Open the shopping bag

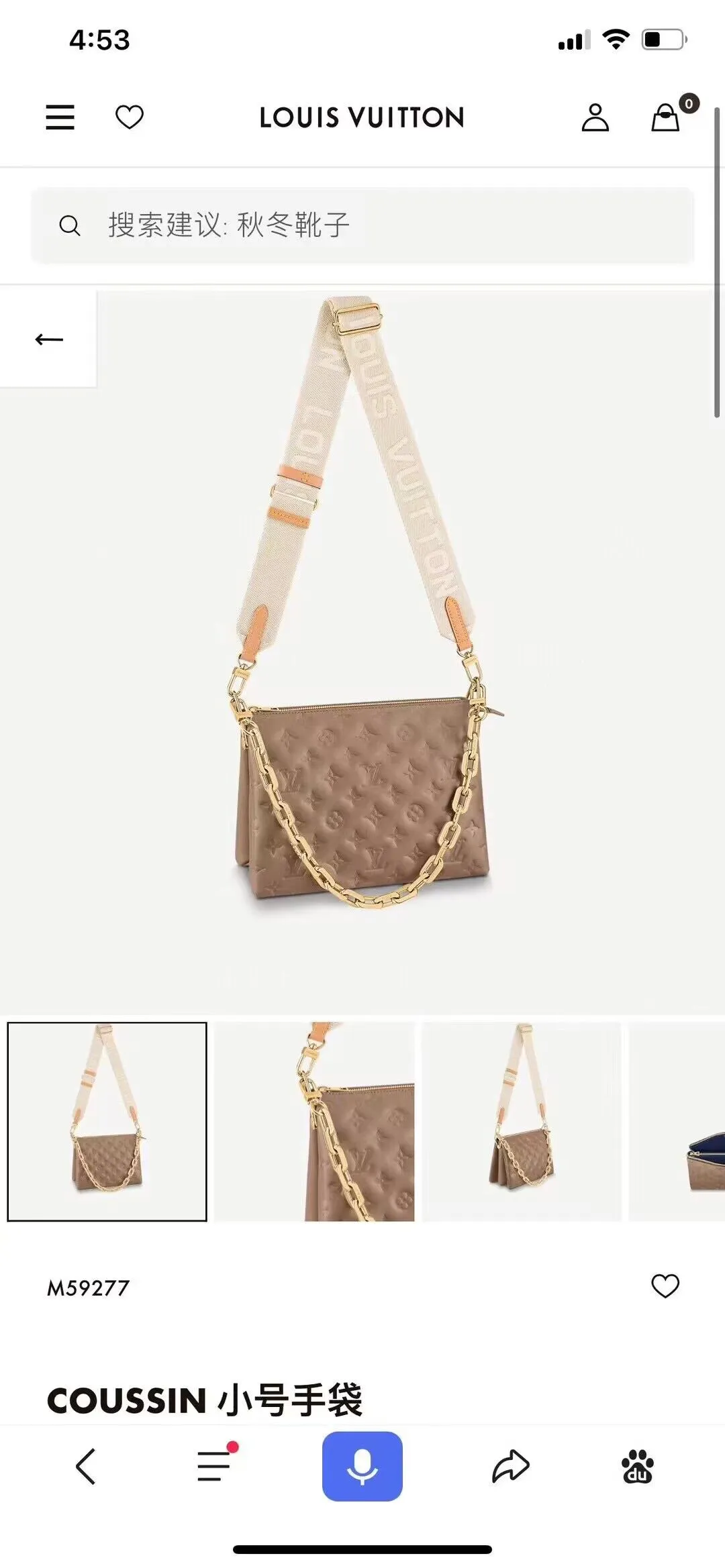tap(666, 117)
